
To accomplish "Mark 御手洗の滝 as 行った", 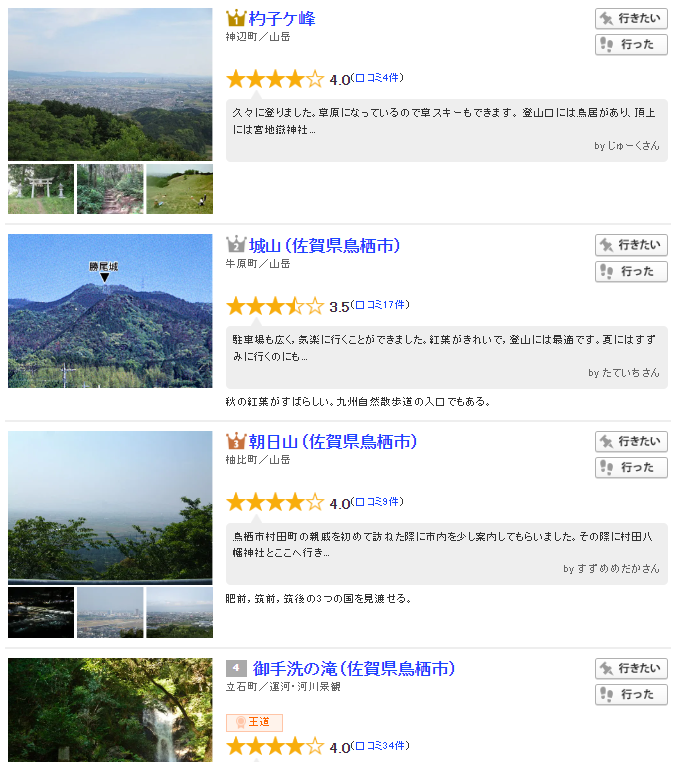I will point(631,694).
